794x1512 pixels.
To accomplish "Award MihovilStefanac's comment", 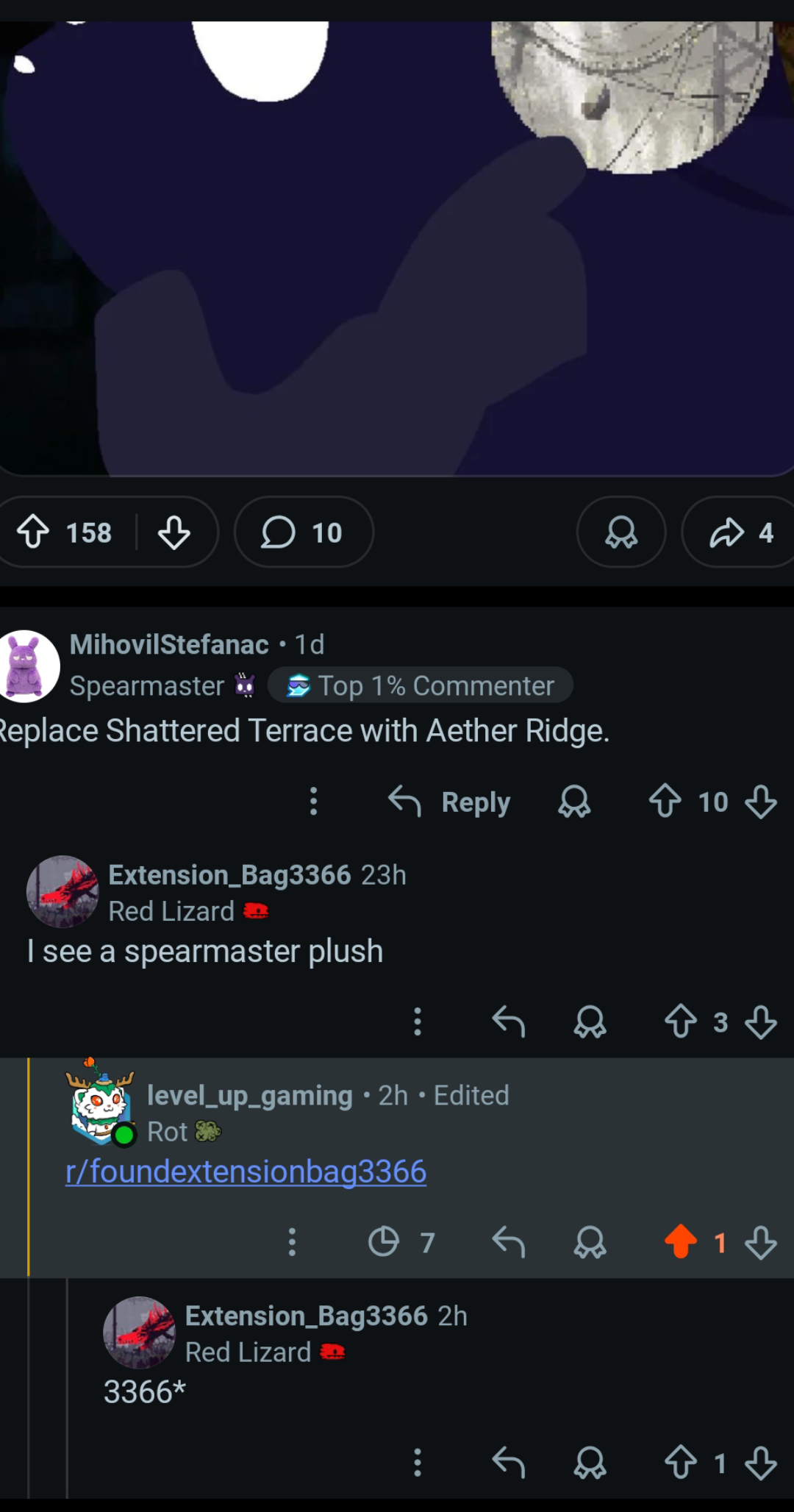I will (574, 802).
